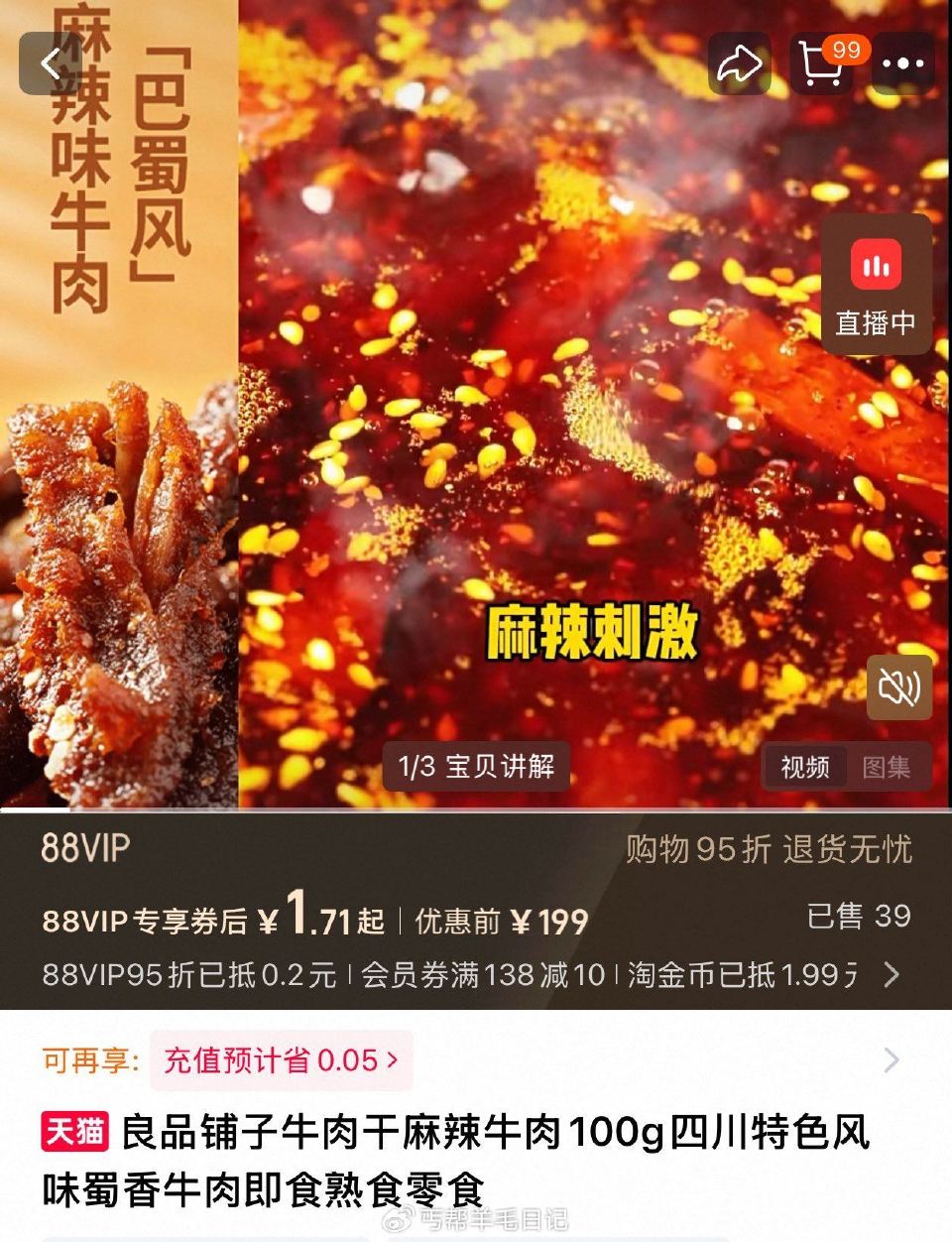Image resolution: width=952 pixels, height=1242 pixels.
Task: Unmute the product video sound
Action: click(x=898, y=686)
